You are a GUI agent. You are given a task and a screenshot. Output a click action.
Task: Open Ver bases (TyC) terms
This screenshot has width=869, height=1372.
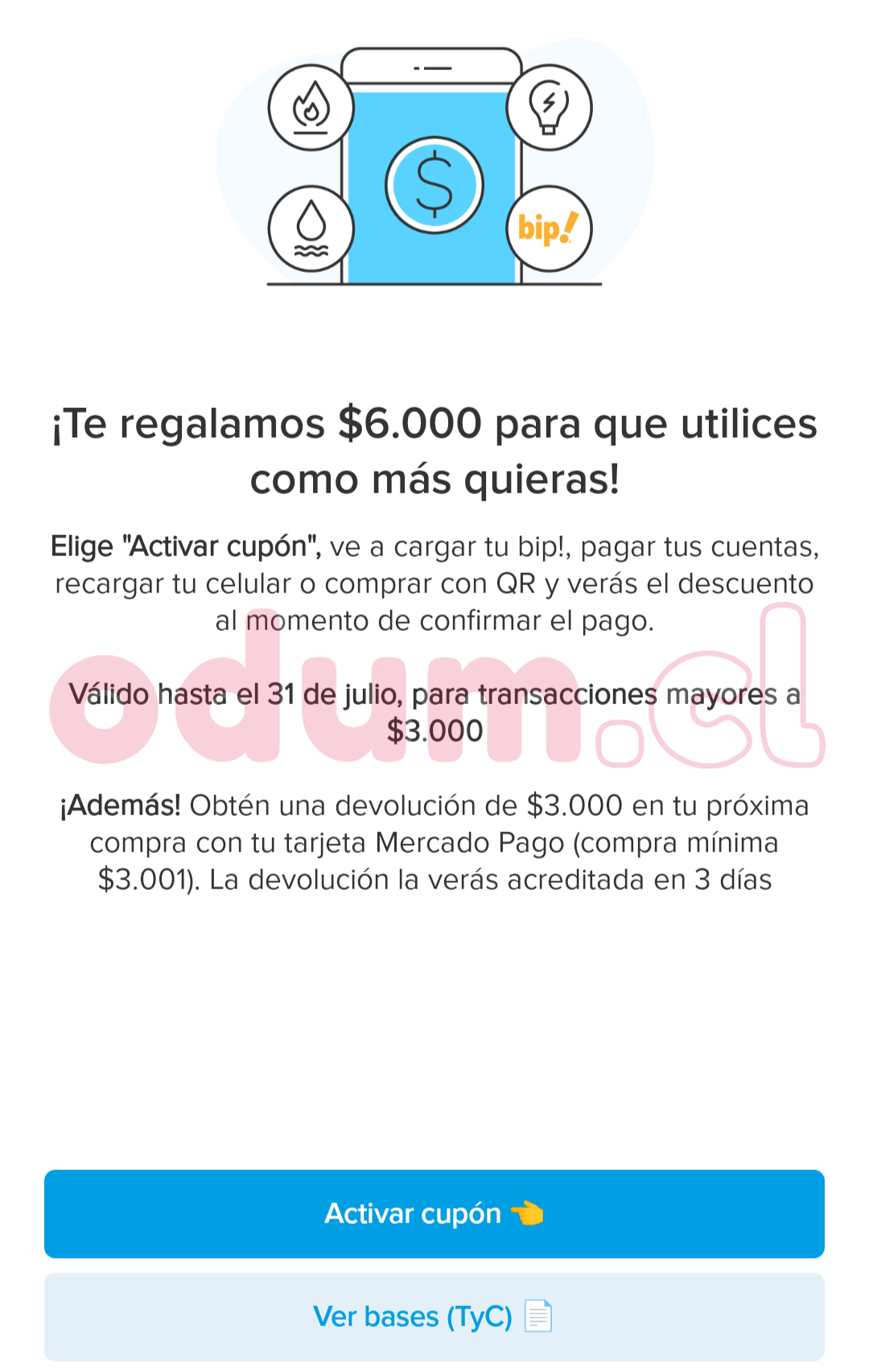point(434,1316)
